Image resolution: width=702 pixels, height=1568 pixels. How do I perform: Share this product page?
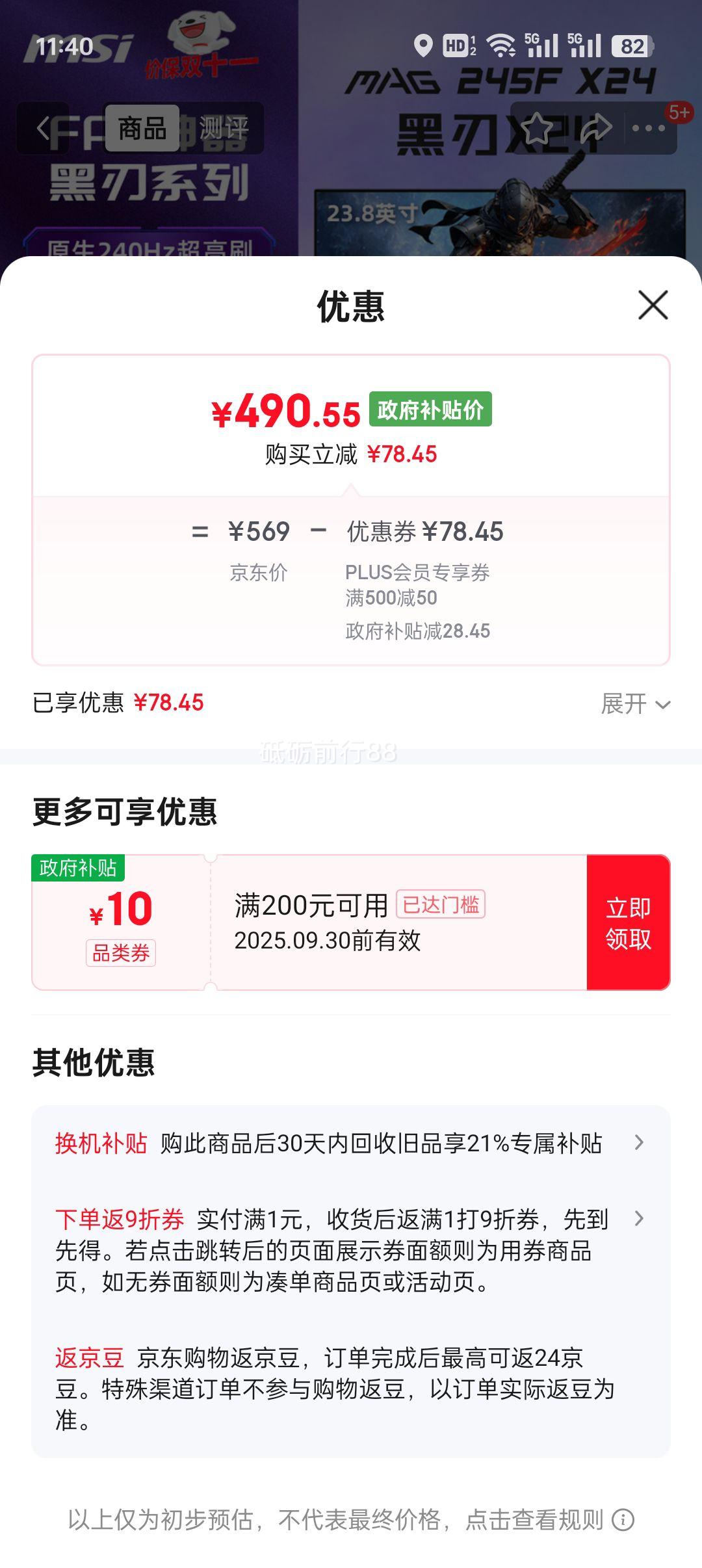pyautogui.click(x=595, y=128)
